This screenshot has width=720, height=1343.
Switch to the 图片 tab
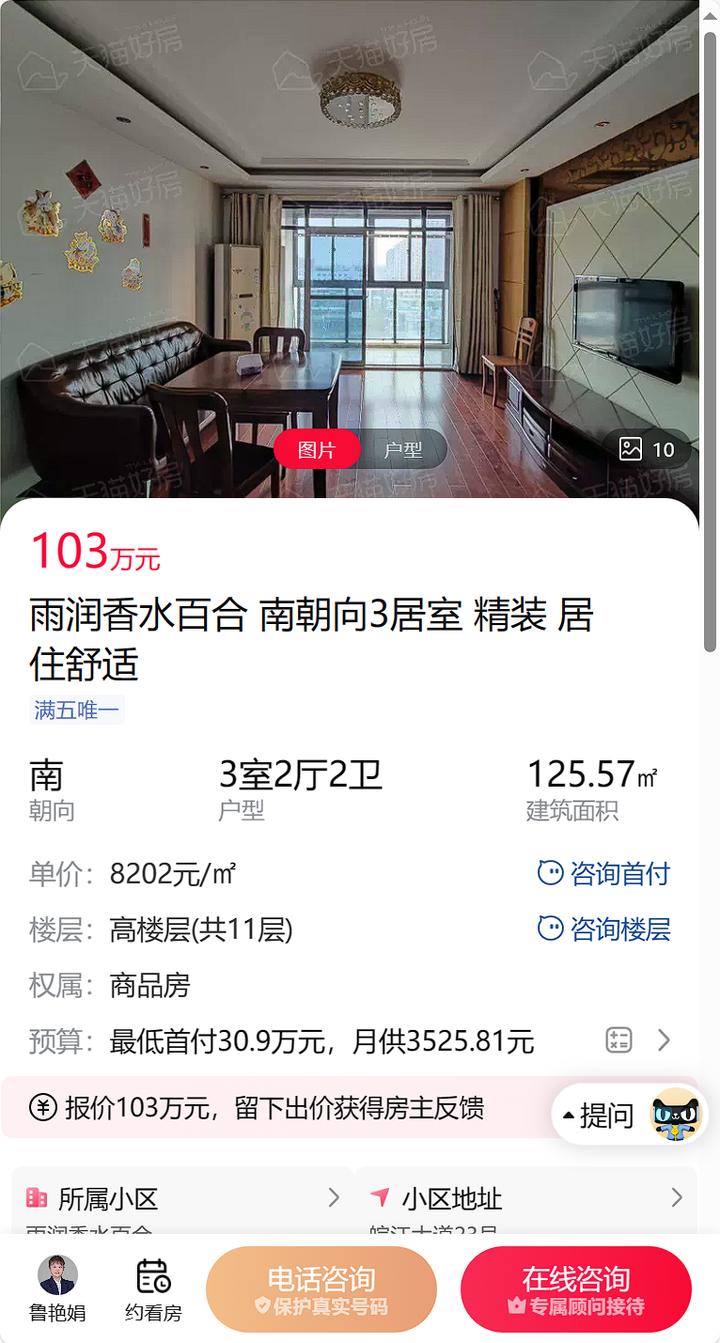(x=317, y=449)
